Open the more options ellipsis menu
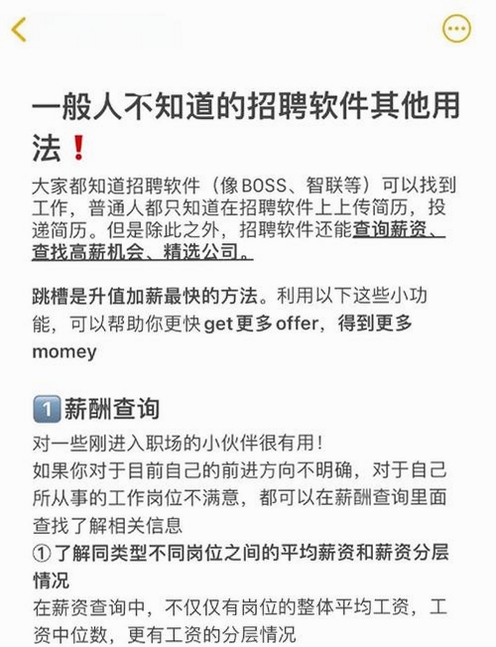The image size is (496, 647). [456, 28]
